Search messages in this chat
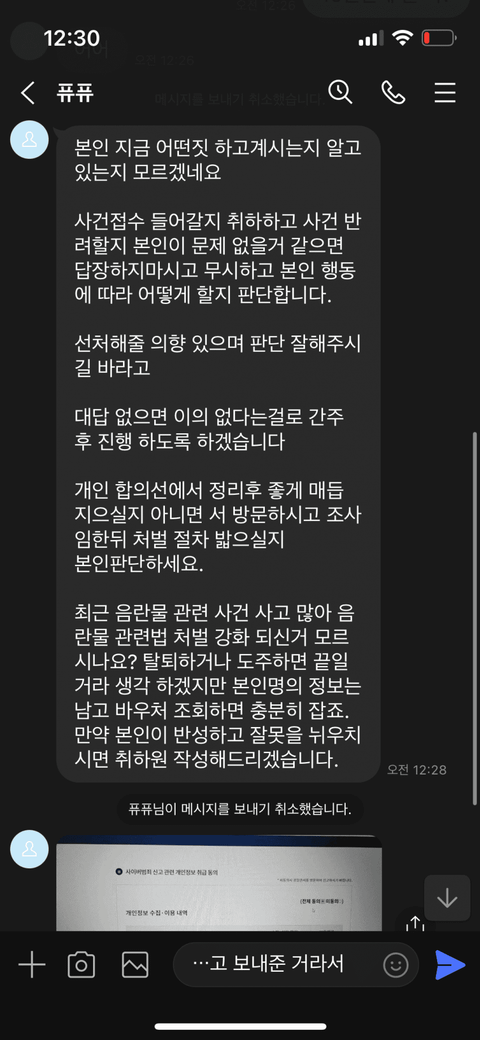The width and height of the screenshot is (480, 1040). point(340,92)
